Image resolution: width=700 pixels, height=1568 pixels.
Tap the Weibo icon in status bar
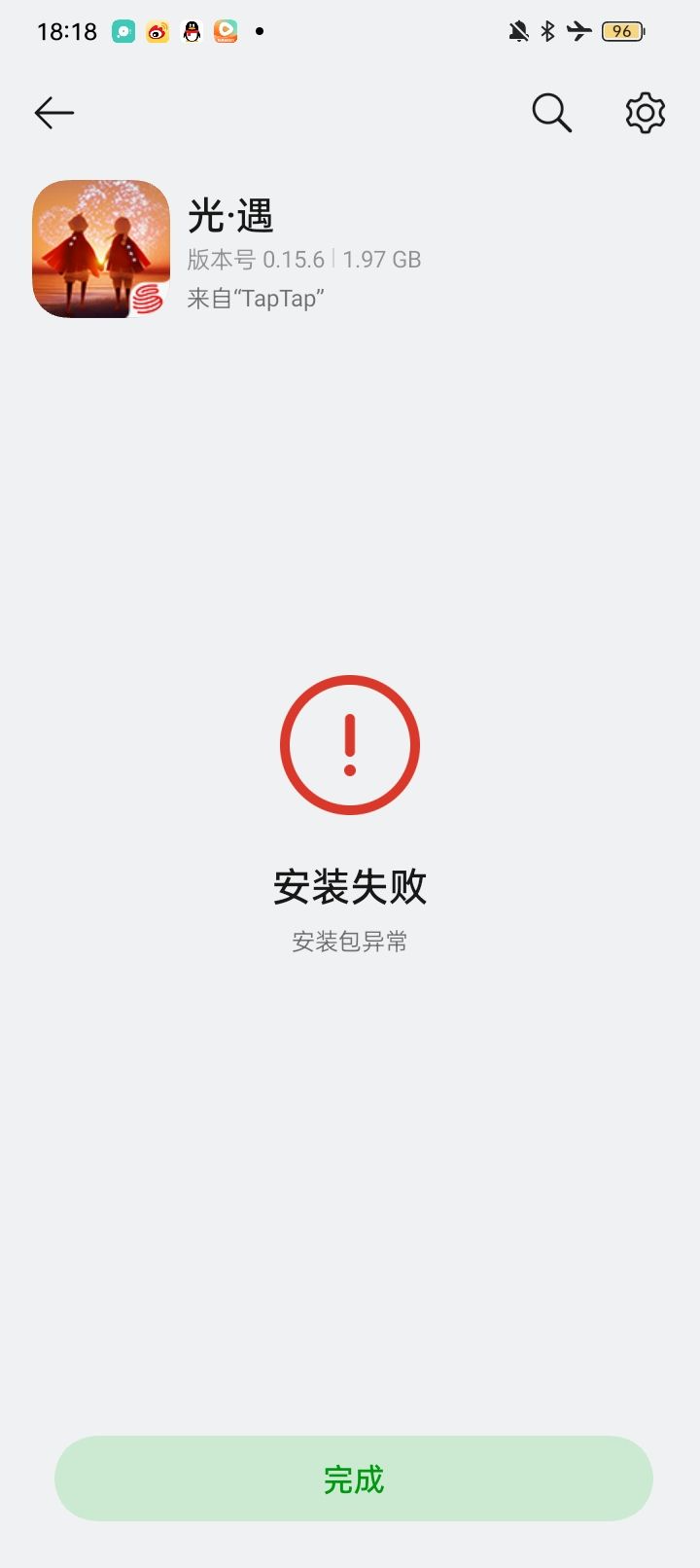pos(157,30)
